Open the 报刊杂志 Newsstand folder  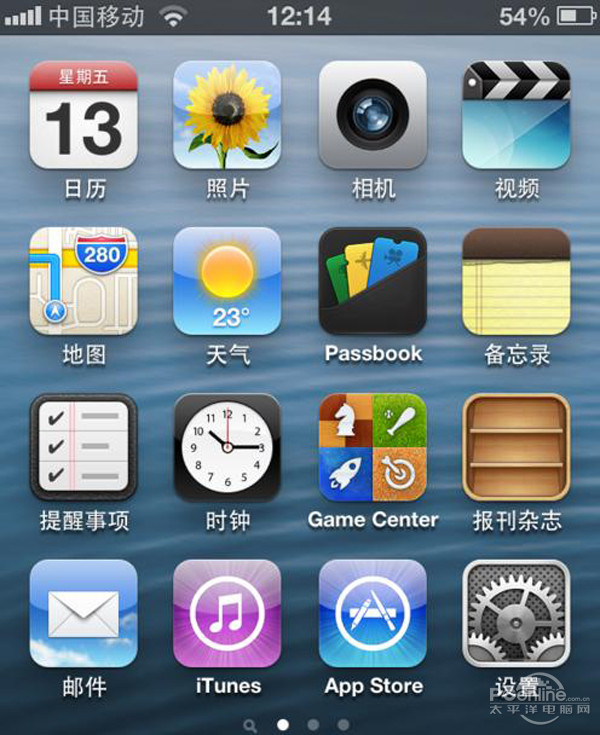[x=516, y=447]
